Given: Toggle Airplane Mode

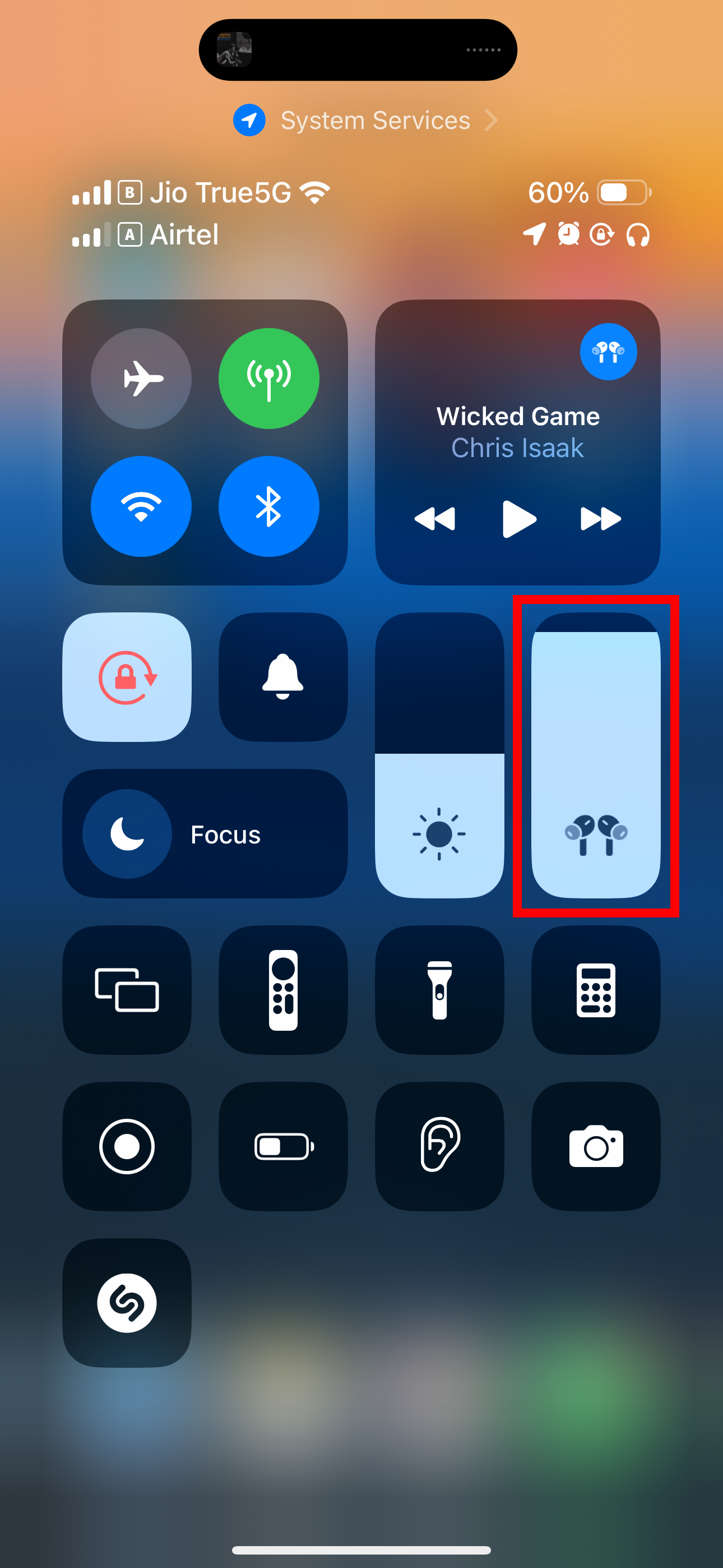Looking at the screenshot, I should (141, 378).
